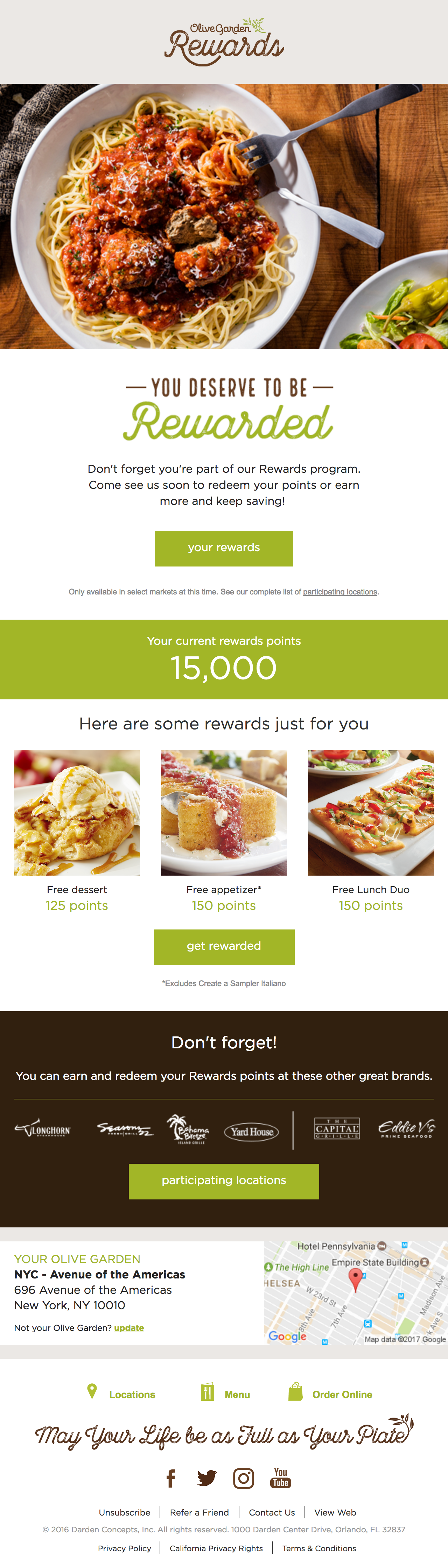Open the Locations link
The height and width of the screenshot is (1568, 448).
(x=132, y=1395)
